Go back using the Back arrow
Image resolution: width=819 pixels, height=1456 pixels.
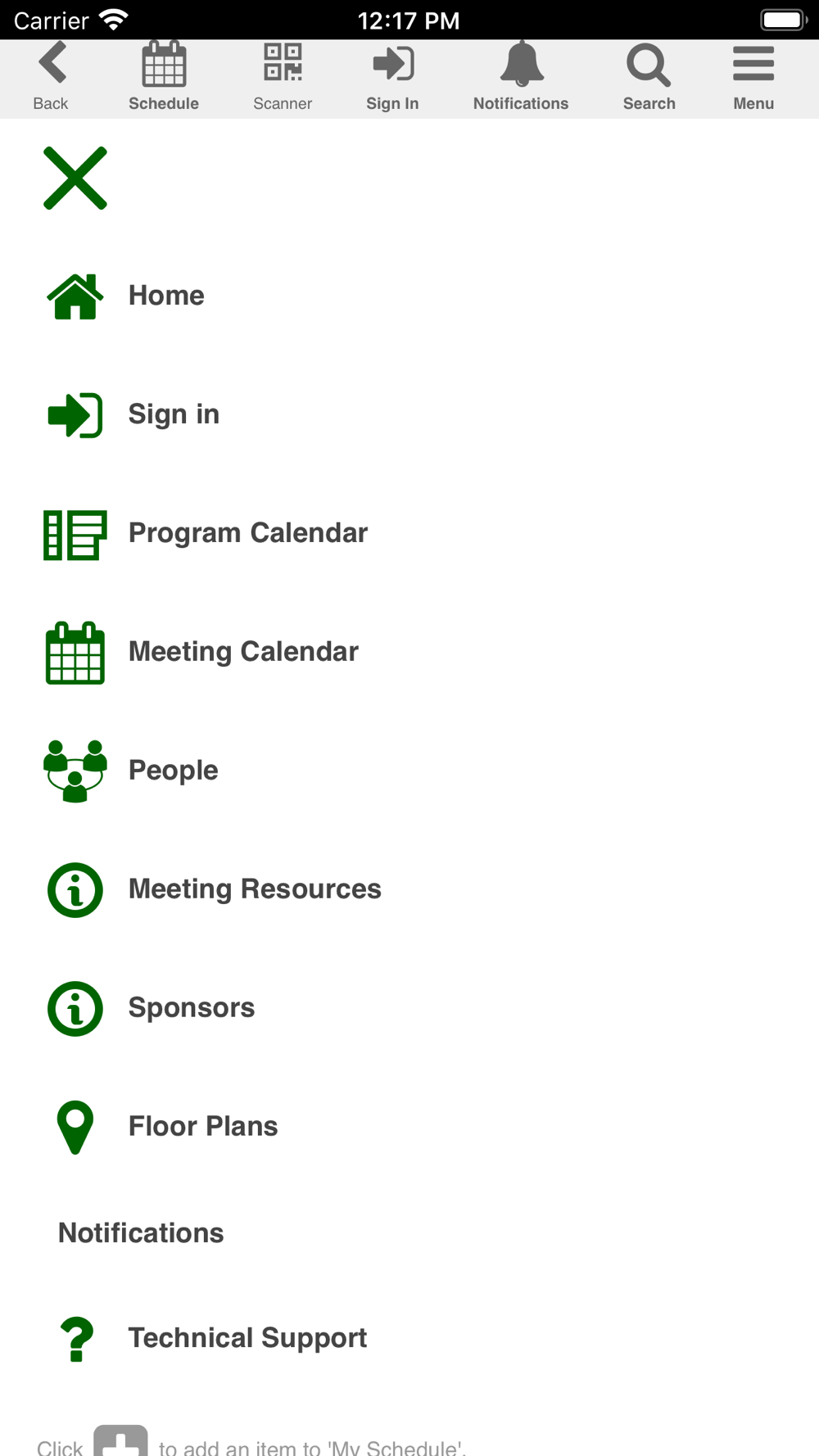pyautogui.click(x=51, y=77)
